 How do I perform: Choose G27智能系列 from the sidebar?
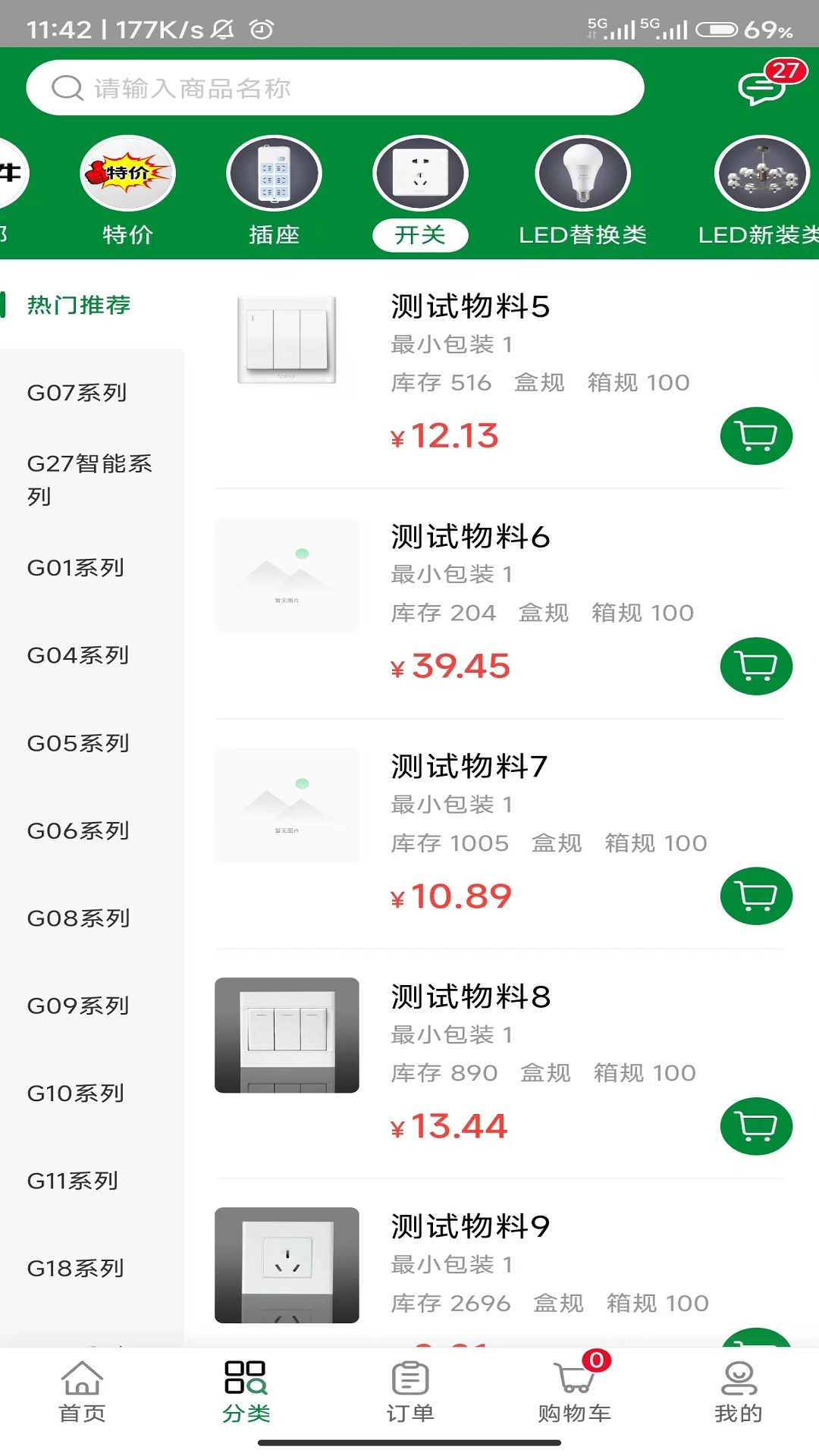pyautogui.click(x=89, y=479)
